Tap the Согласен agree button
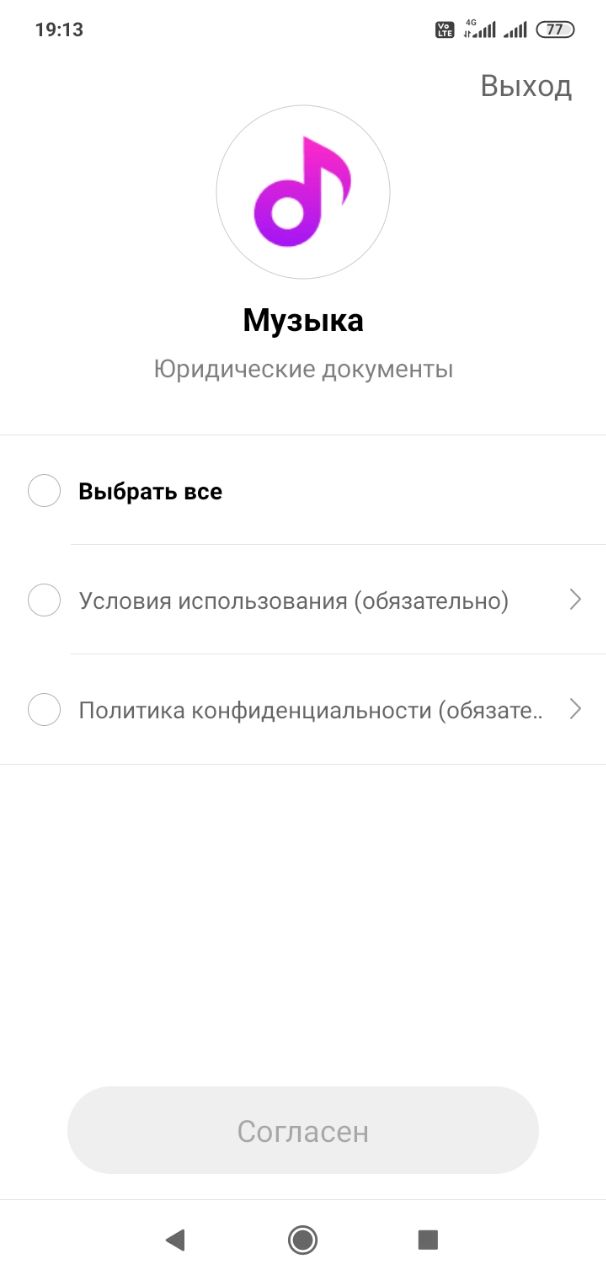 (x=303, y=1131)
